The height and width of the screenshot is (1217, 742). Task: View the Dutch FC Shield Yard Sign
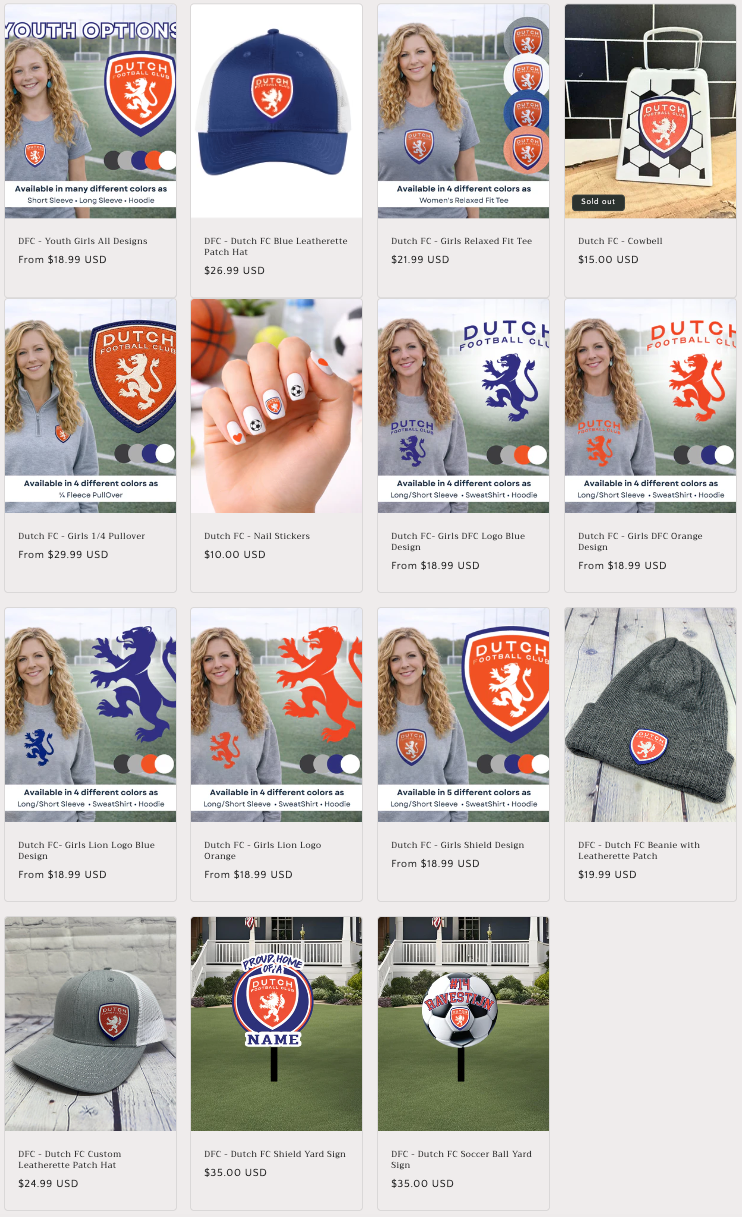point(275,1154)
